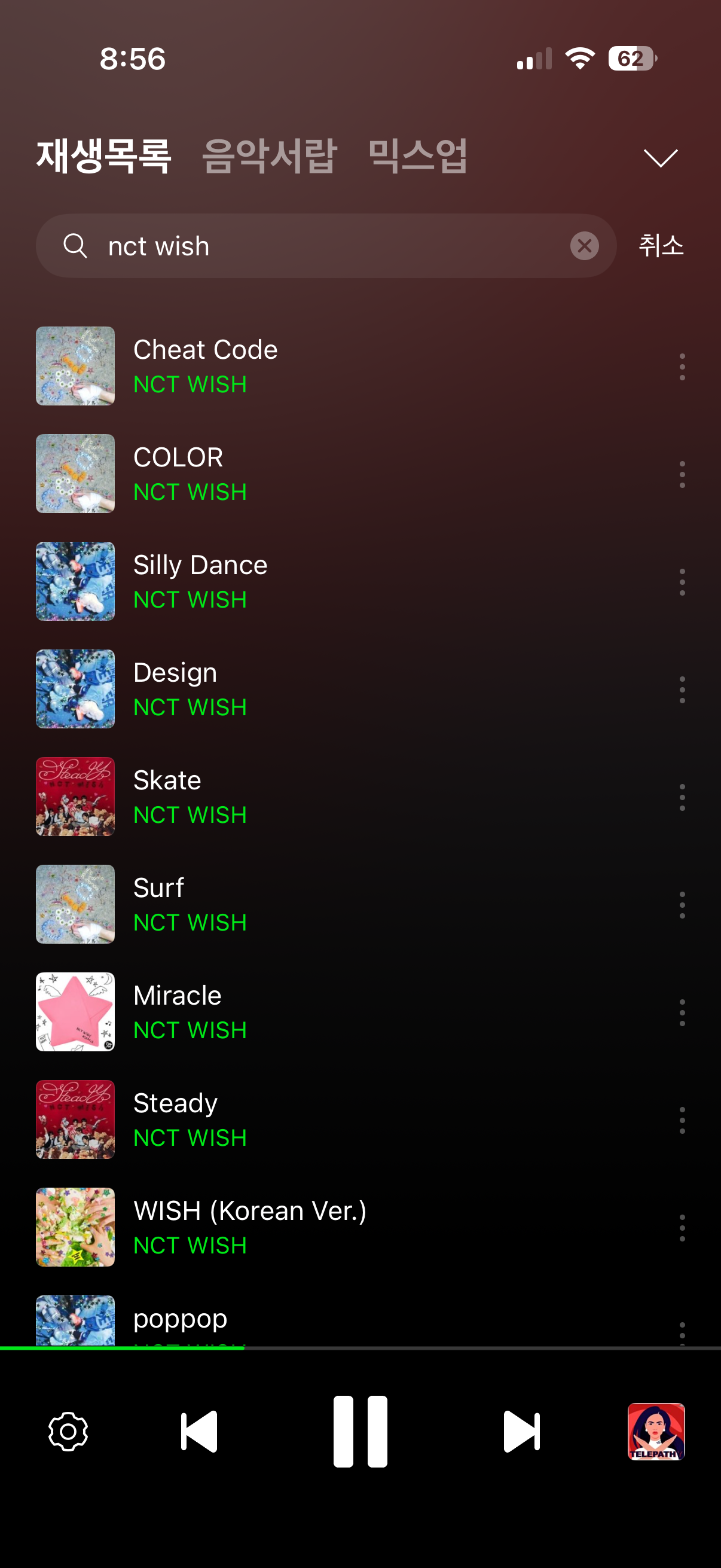
Task: Play Silly Dance by NCT WISH
Action: tap(341, 581)
